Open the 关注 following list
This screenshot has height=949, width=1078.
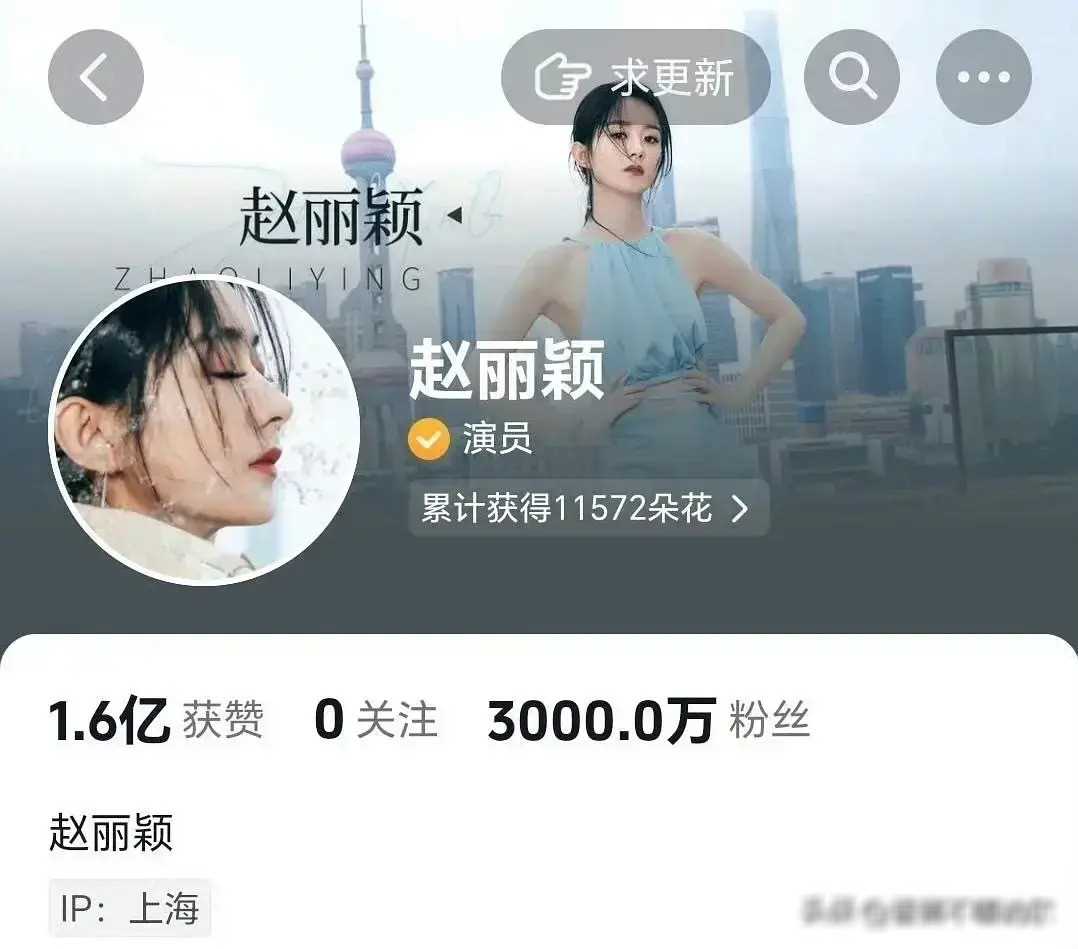click(x=376, y=720)
